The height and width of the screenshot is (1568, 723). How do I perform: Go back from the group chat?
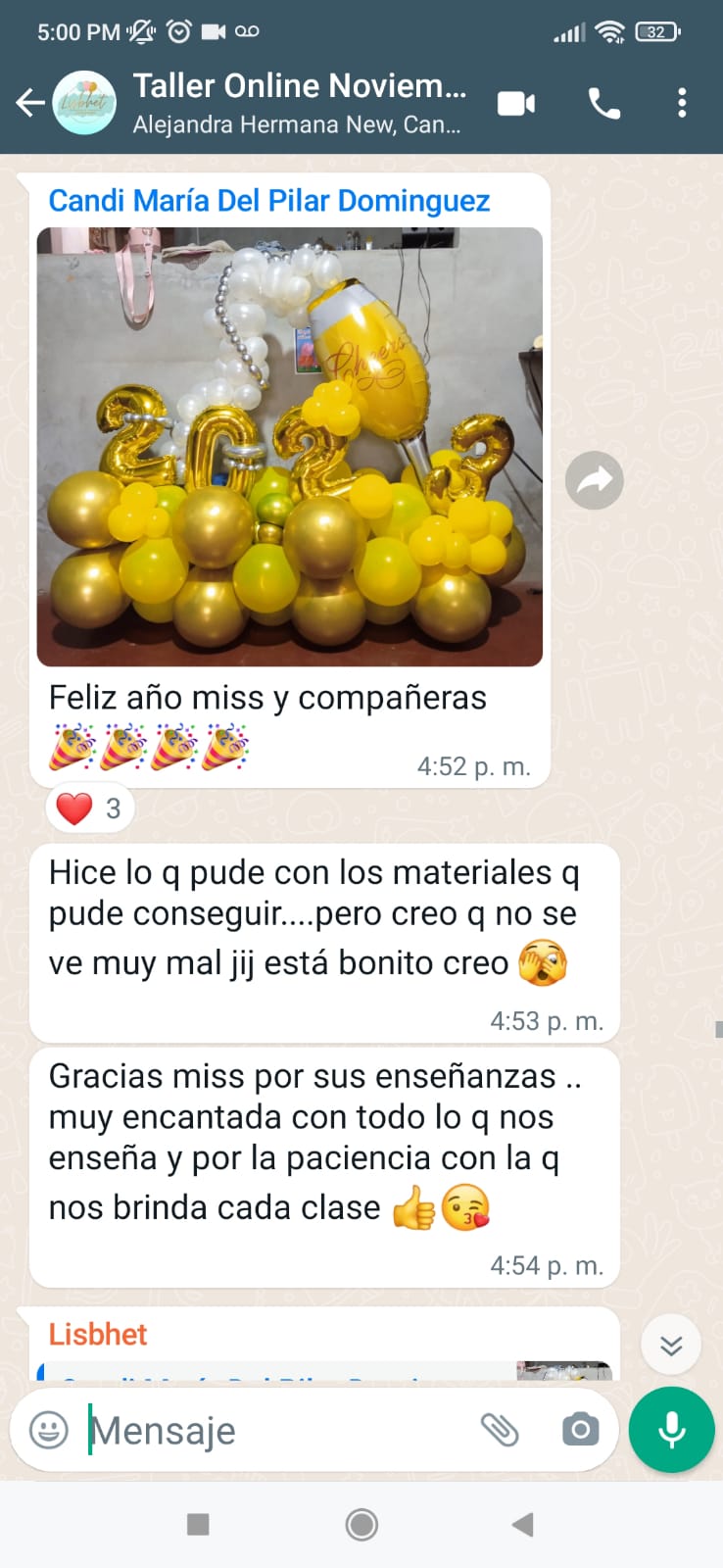(x=29, y=102)
